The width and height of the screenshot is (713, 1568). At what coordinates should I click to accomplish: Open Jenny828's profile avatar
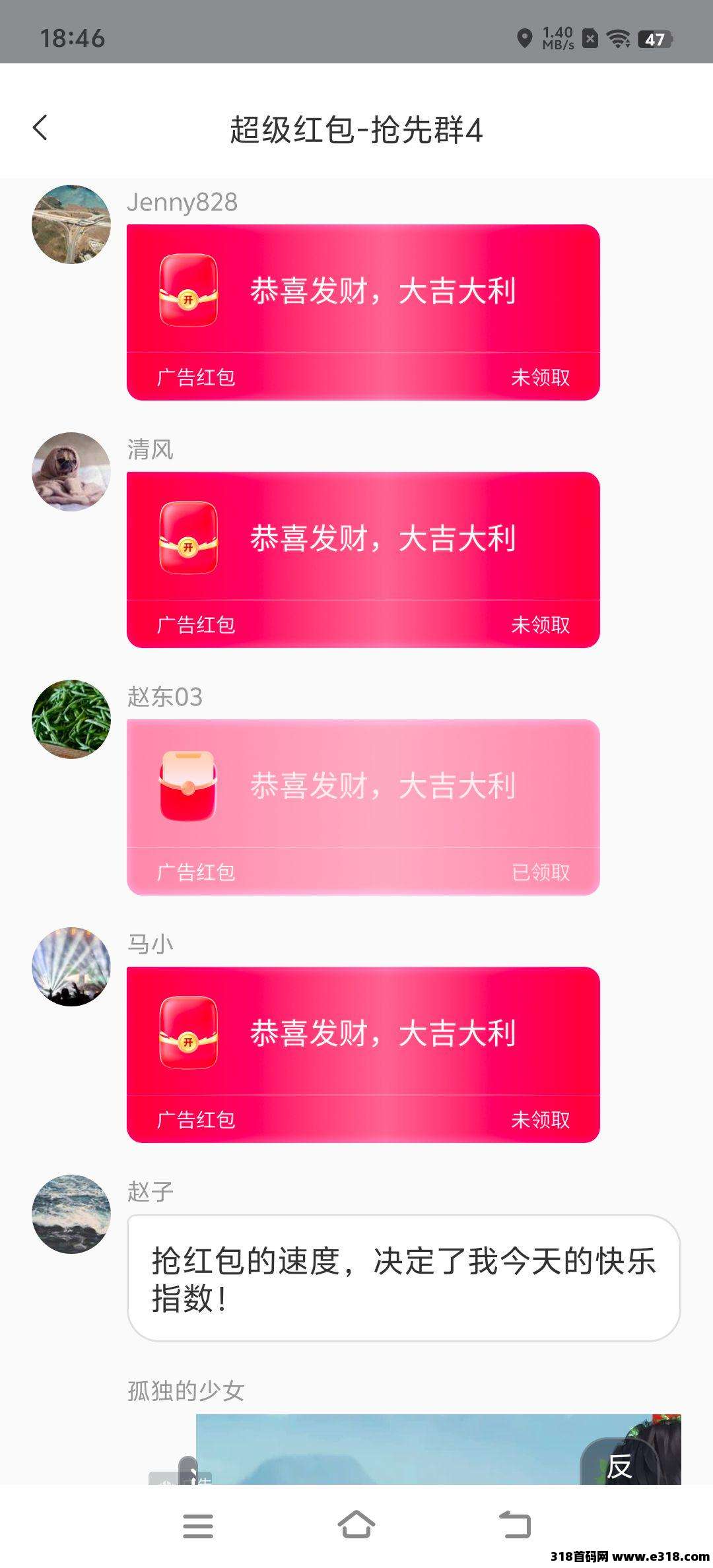(71, 224)
